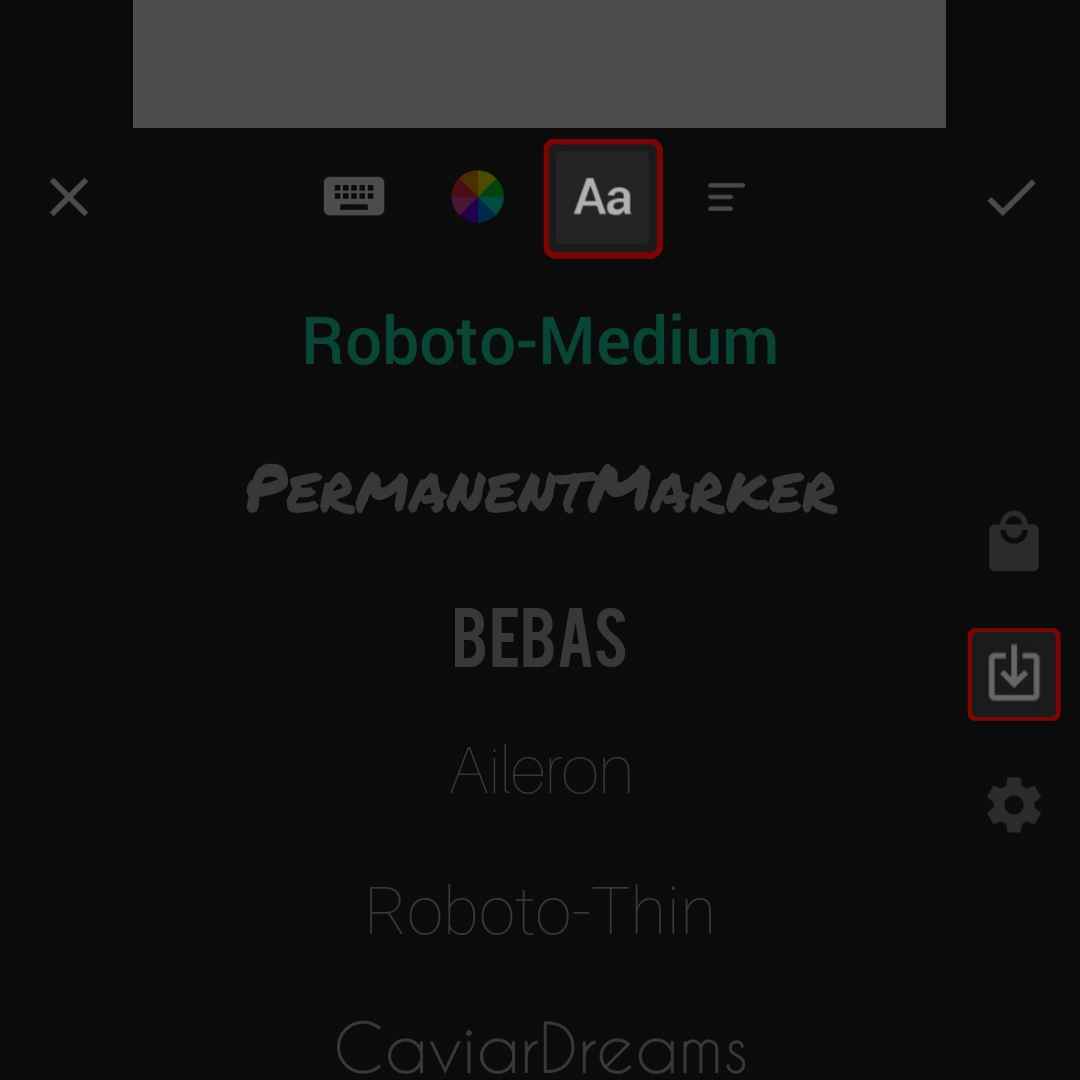
Task: Choose the CaviarDreams font
Action: (x=540, y=1048)
